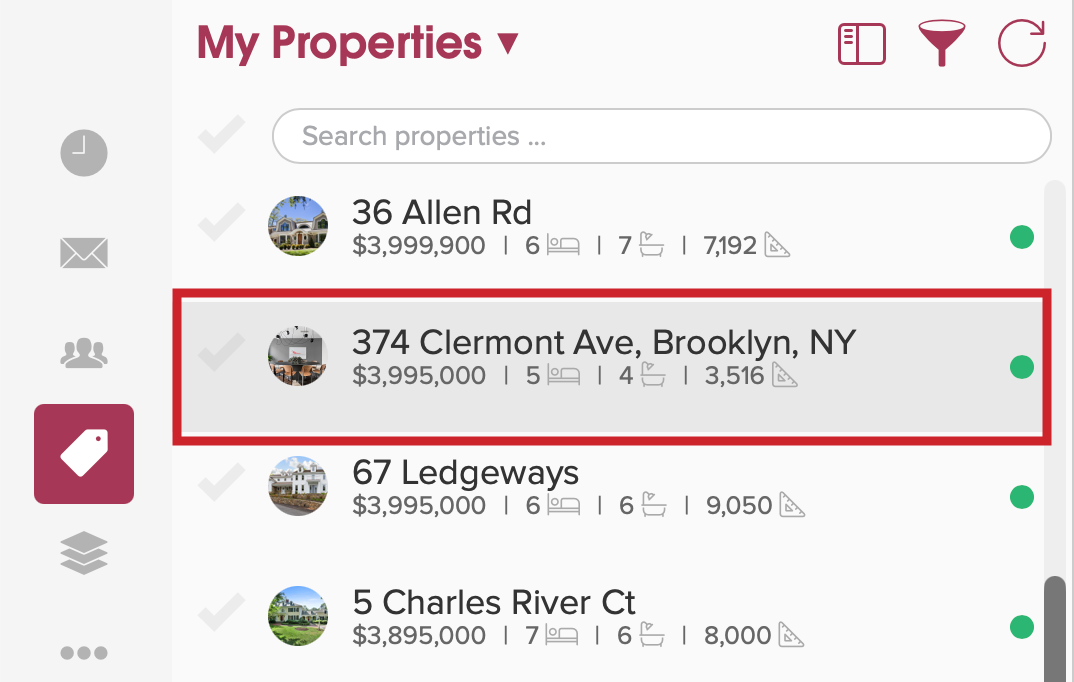1074x682 pixels.
Task: Open the three-dots more menu
Action: [84, 653]
